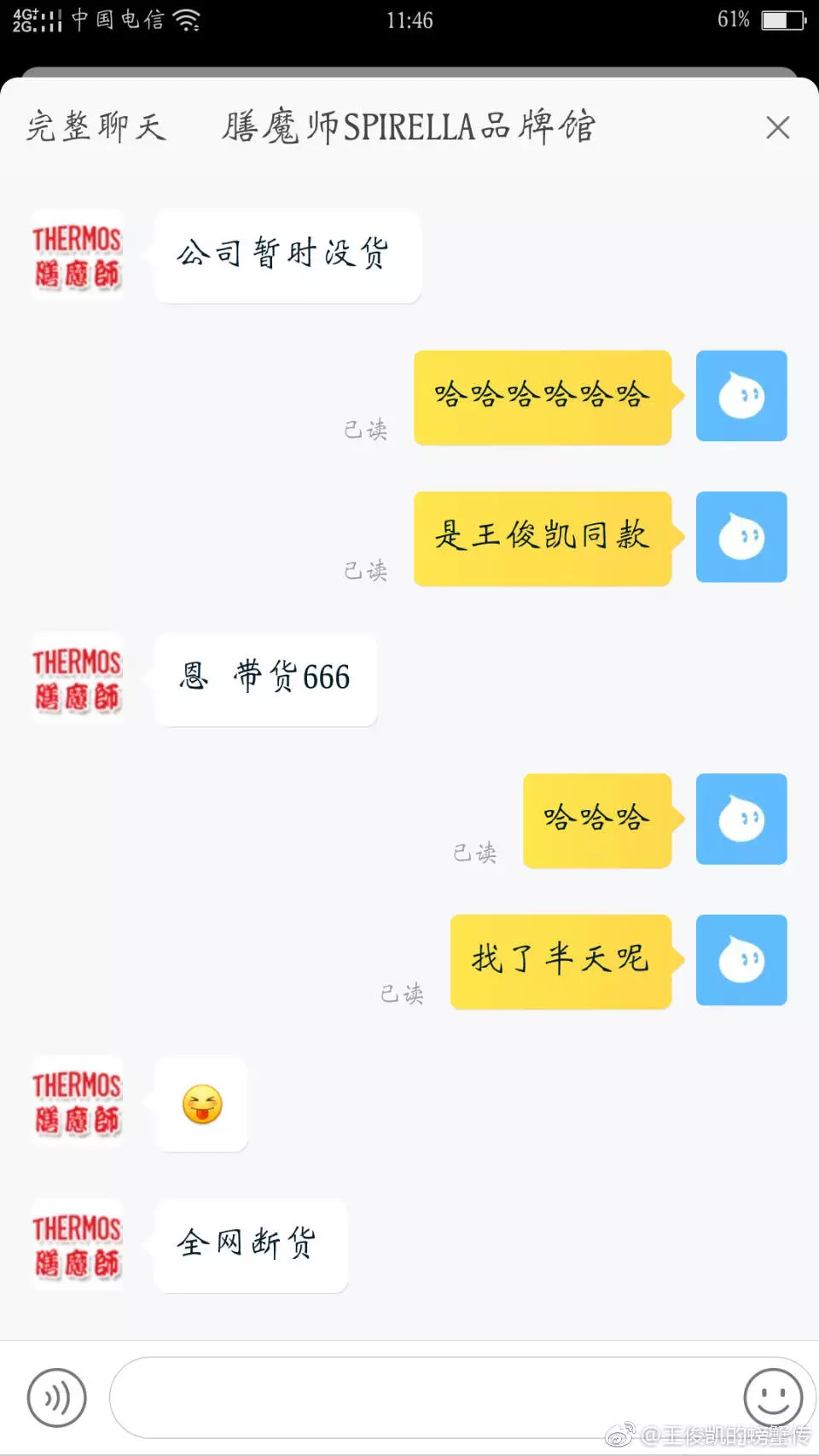Switch to voice message input
The width and height of the screenshot is (819, 1456).
56,1397
